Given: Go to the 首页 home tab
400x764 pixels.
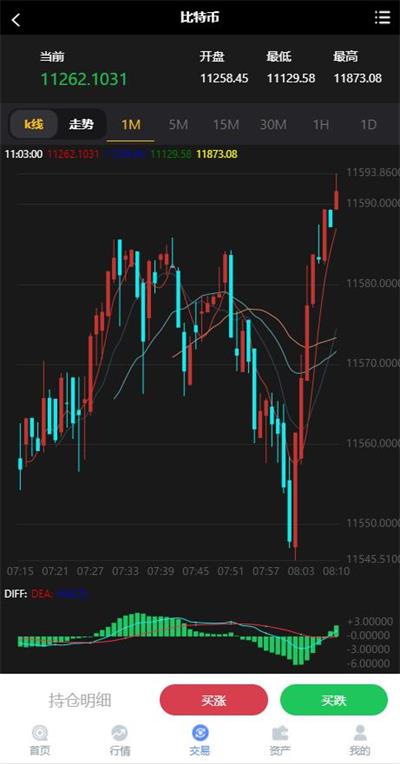Looking at the screenshot, I should click(x=40, y=740).
